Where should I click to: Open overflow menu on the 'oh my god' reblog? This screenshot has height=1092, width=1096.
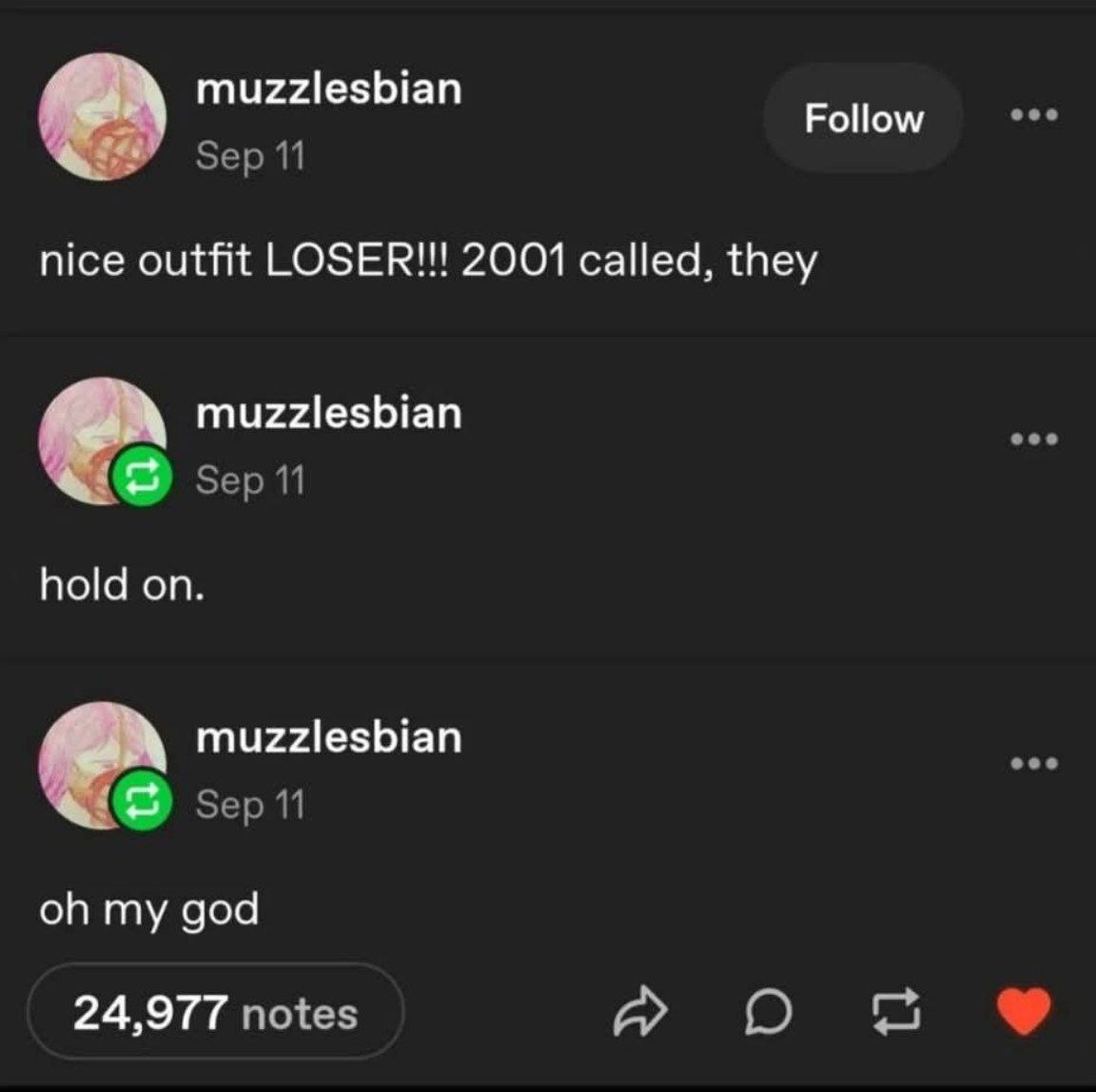[1034, 763]
